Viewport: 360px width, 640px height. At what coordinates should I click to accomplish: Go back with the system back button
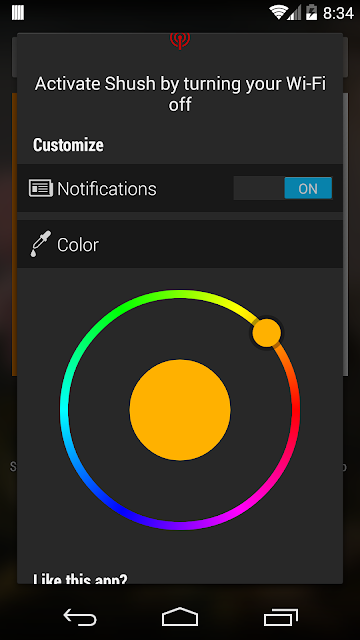[80, 617]
